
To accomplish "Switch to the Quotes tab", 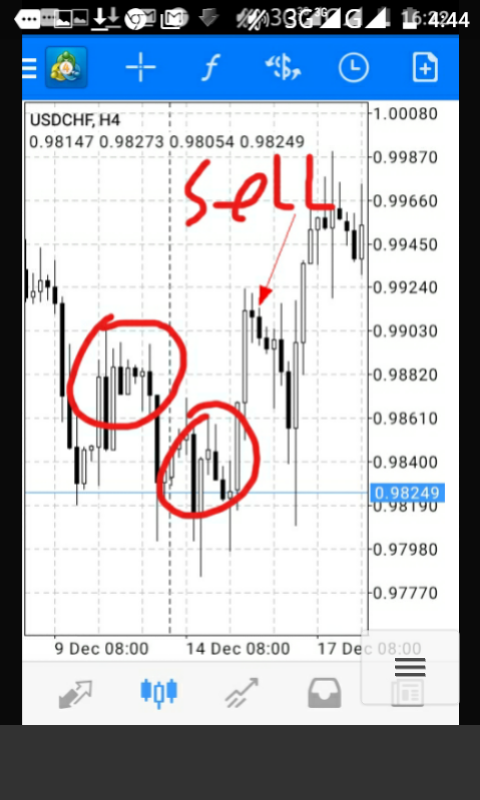I will pos(75,694).
